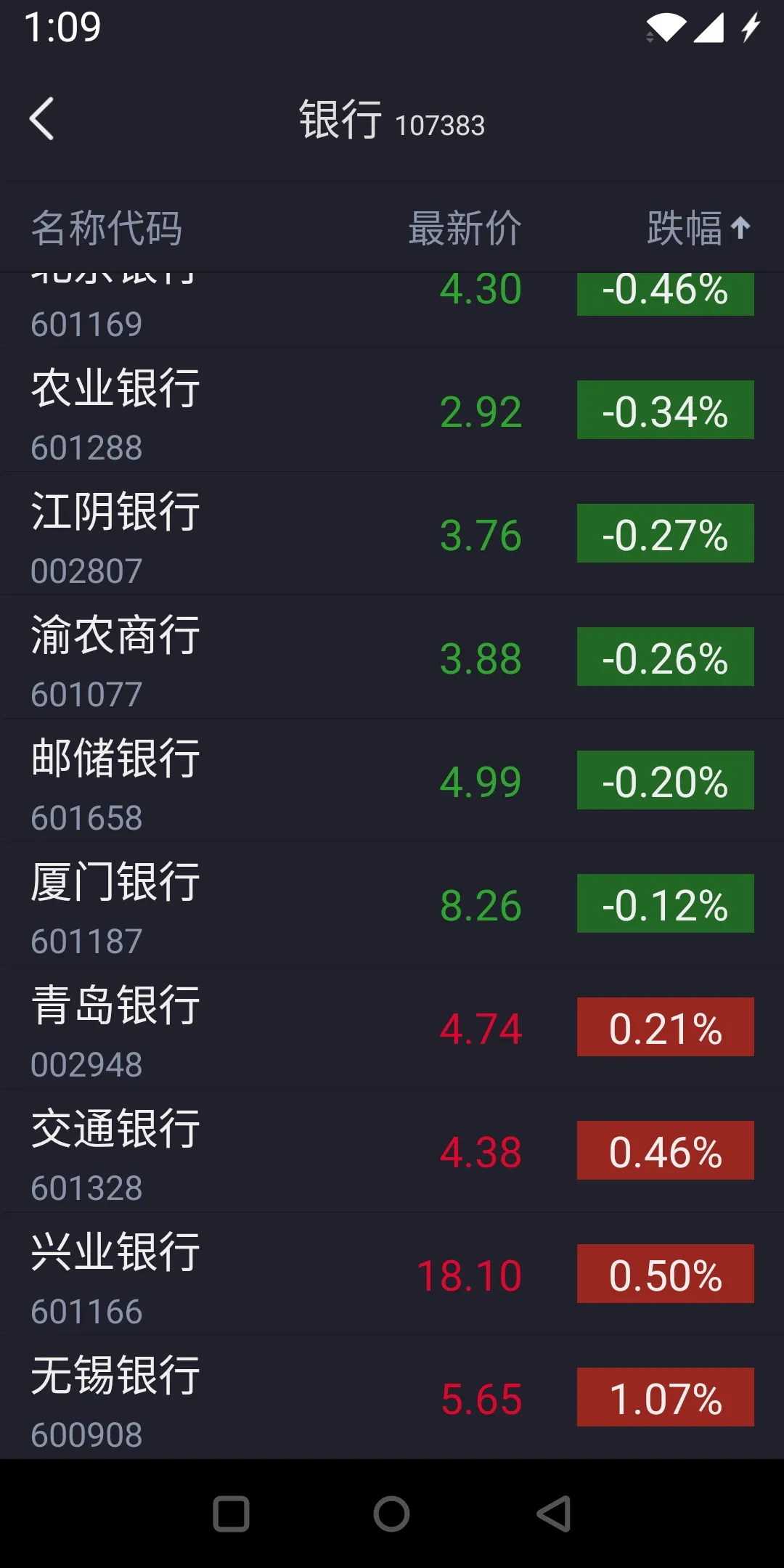This screenshot has height=1568, width=784.
Task: Open 无锡银行 600908 stock details
Action: [x=392, y=1397]
